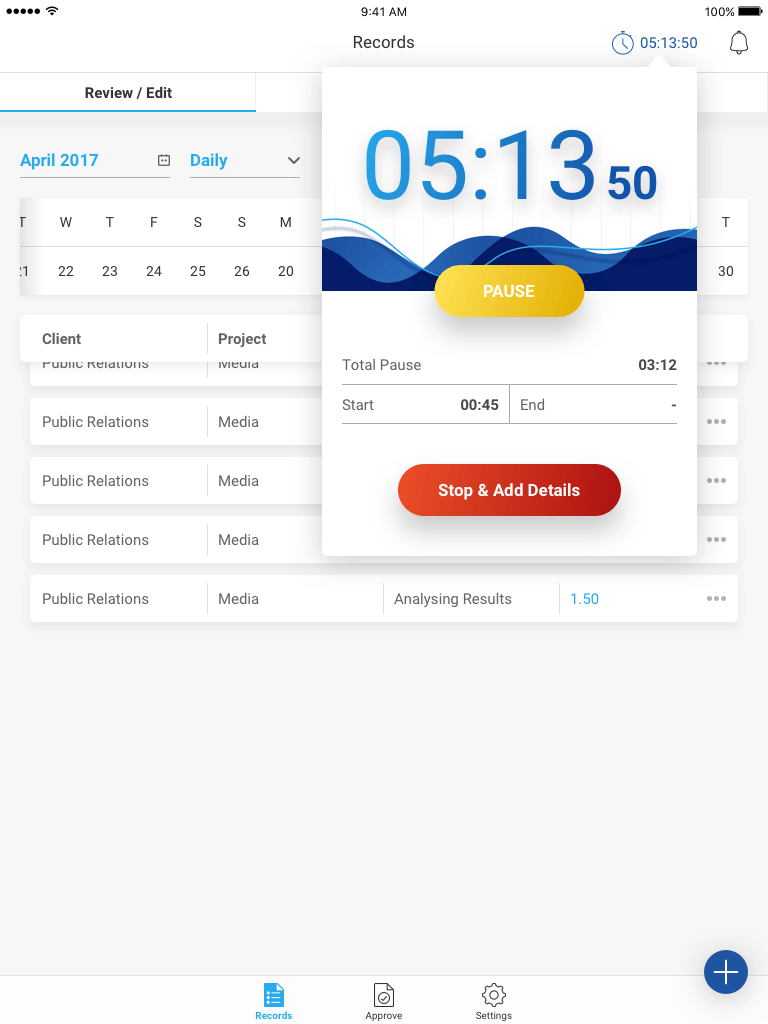Open options for Analysing Results record
Screen dimensions: 768x1024
click(716, 599)
